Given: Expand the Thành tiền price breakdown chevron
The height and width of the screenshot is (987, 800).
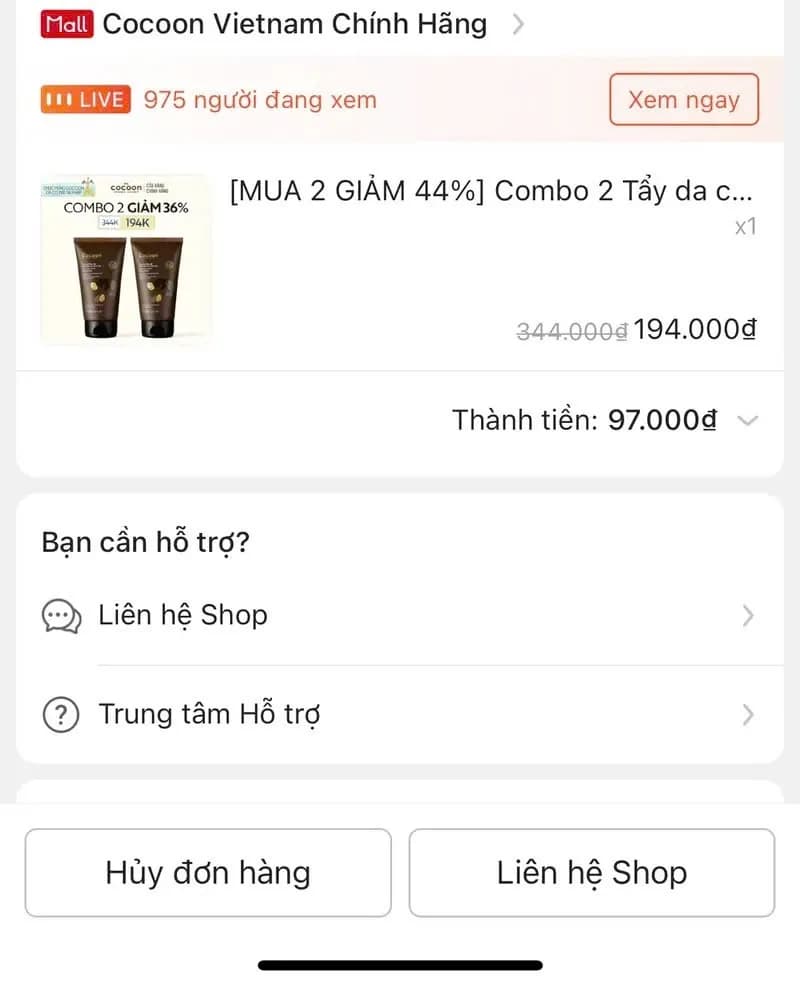Looking at the screenshot, I should [x=748, y=421].
